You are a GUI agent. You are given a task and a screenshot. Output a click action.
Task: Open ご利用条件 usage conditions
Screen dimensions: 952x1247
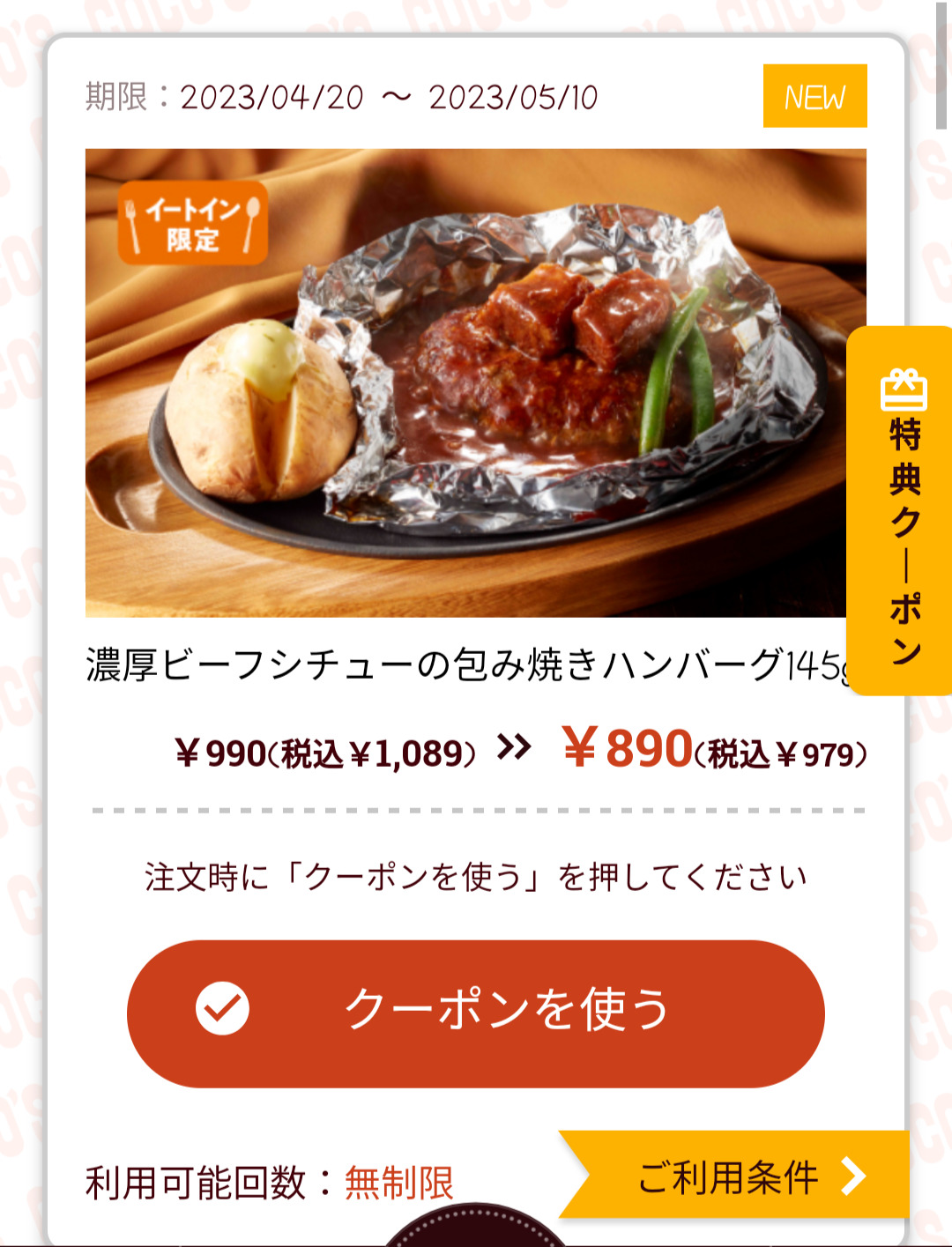pos(736,1176)
